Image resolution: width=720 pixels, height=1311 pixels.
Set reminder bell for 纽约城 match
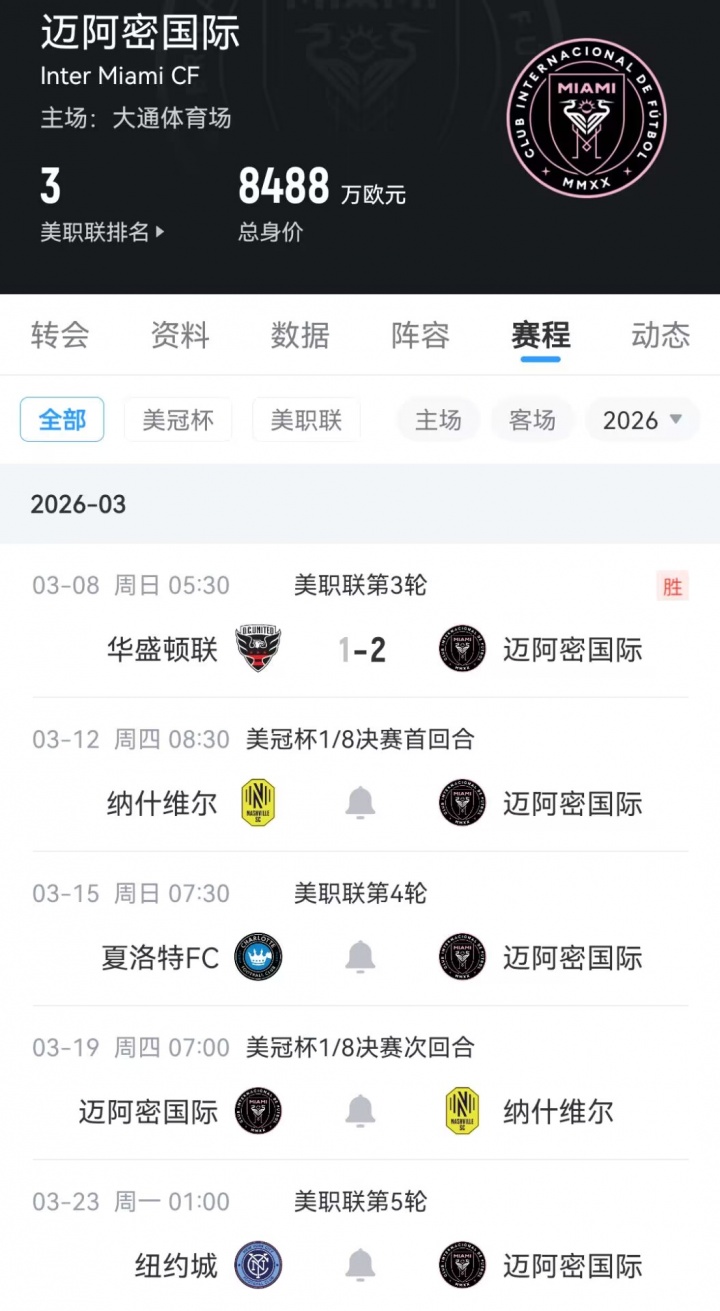360,1265
